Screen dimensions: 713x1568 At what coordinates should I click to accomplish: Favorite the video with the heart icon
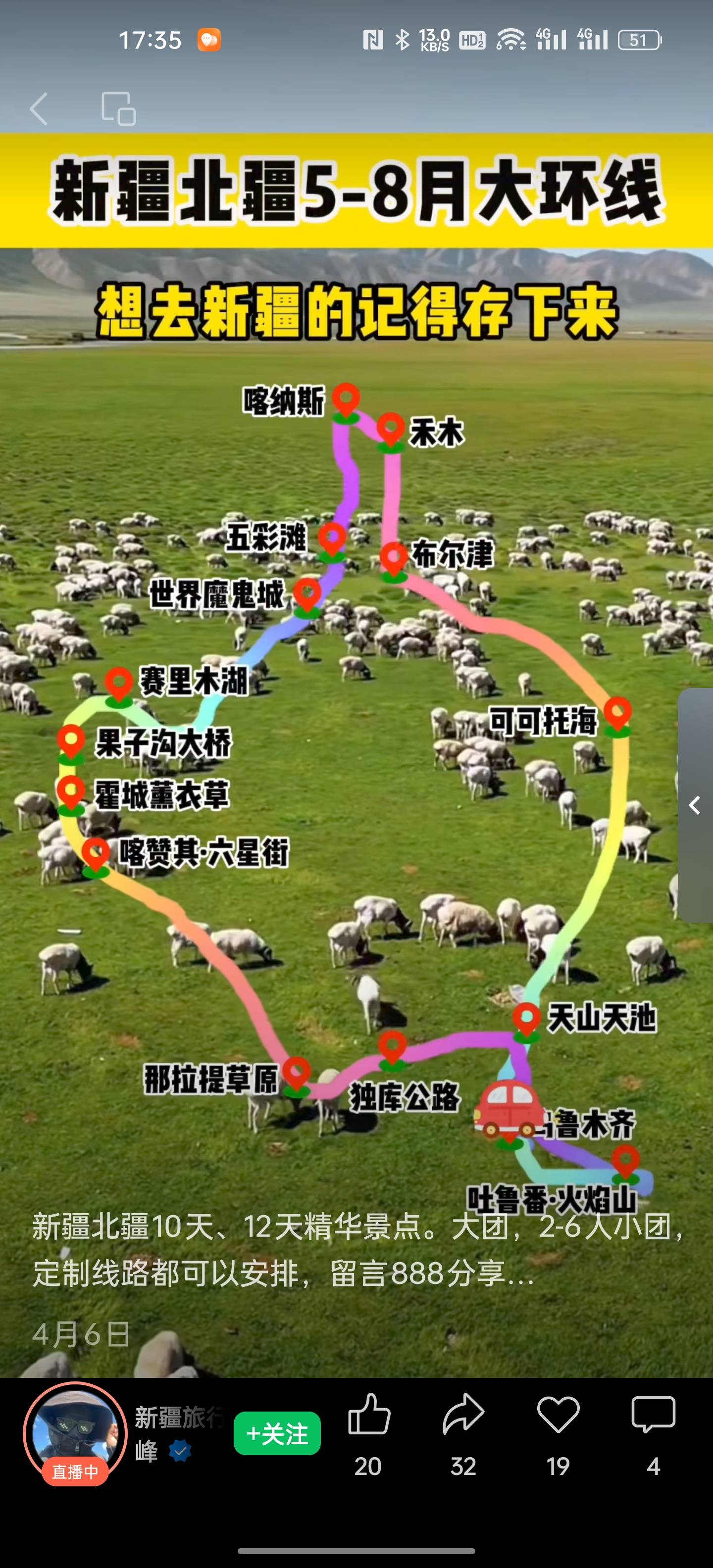click(x=558, y=1415)
